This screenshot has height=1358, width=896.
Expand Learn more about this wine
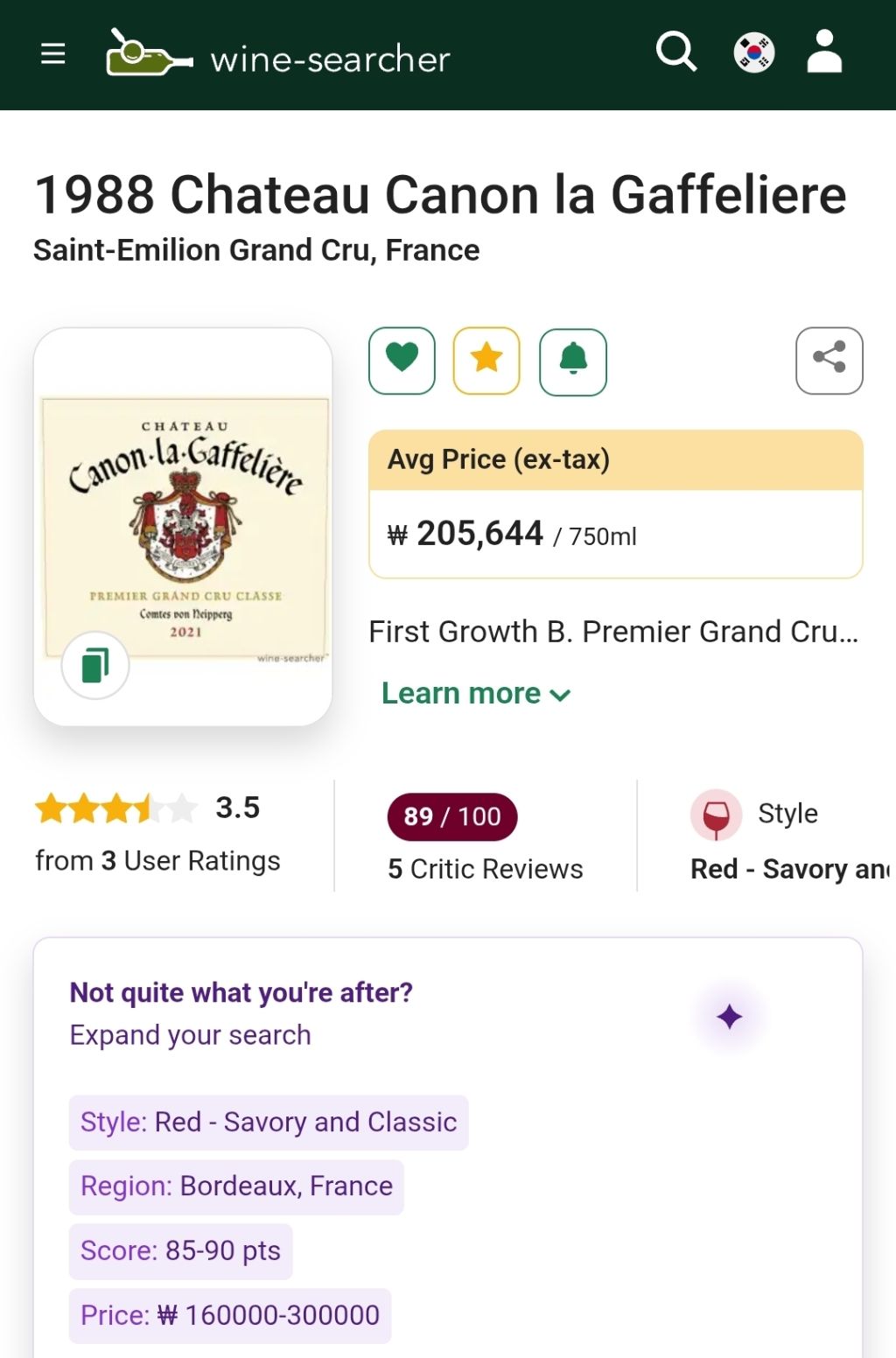476,694
